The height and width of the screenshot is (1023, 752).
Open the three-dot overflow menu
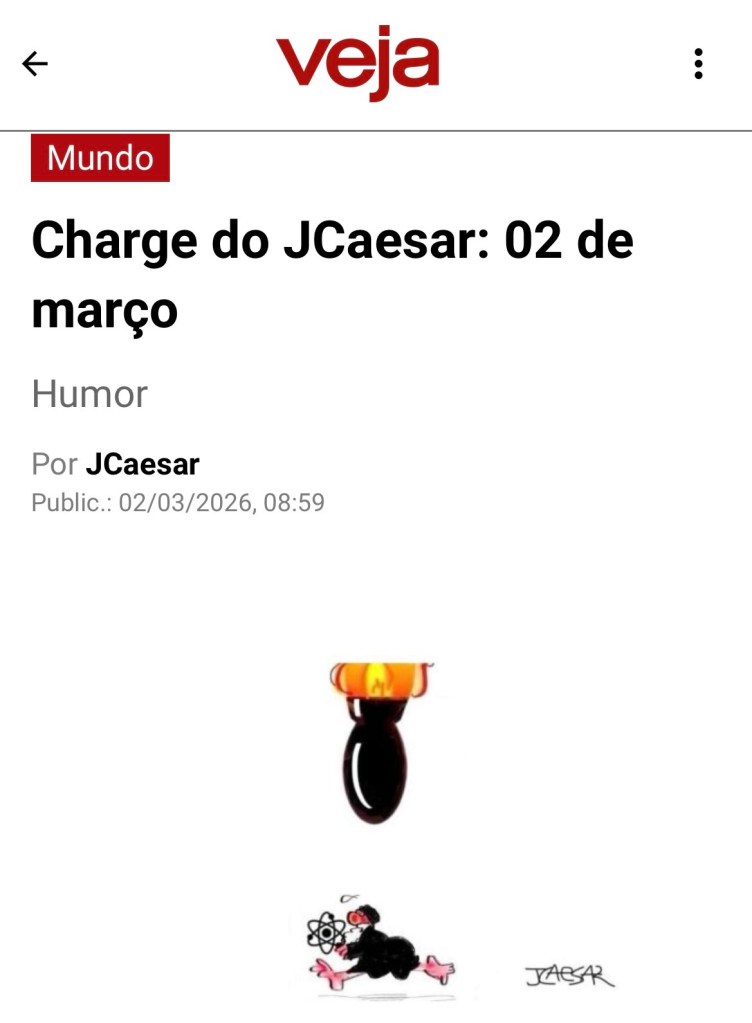tap(698, 64)
